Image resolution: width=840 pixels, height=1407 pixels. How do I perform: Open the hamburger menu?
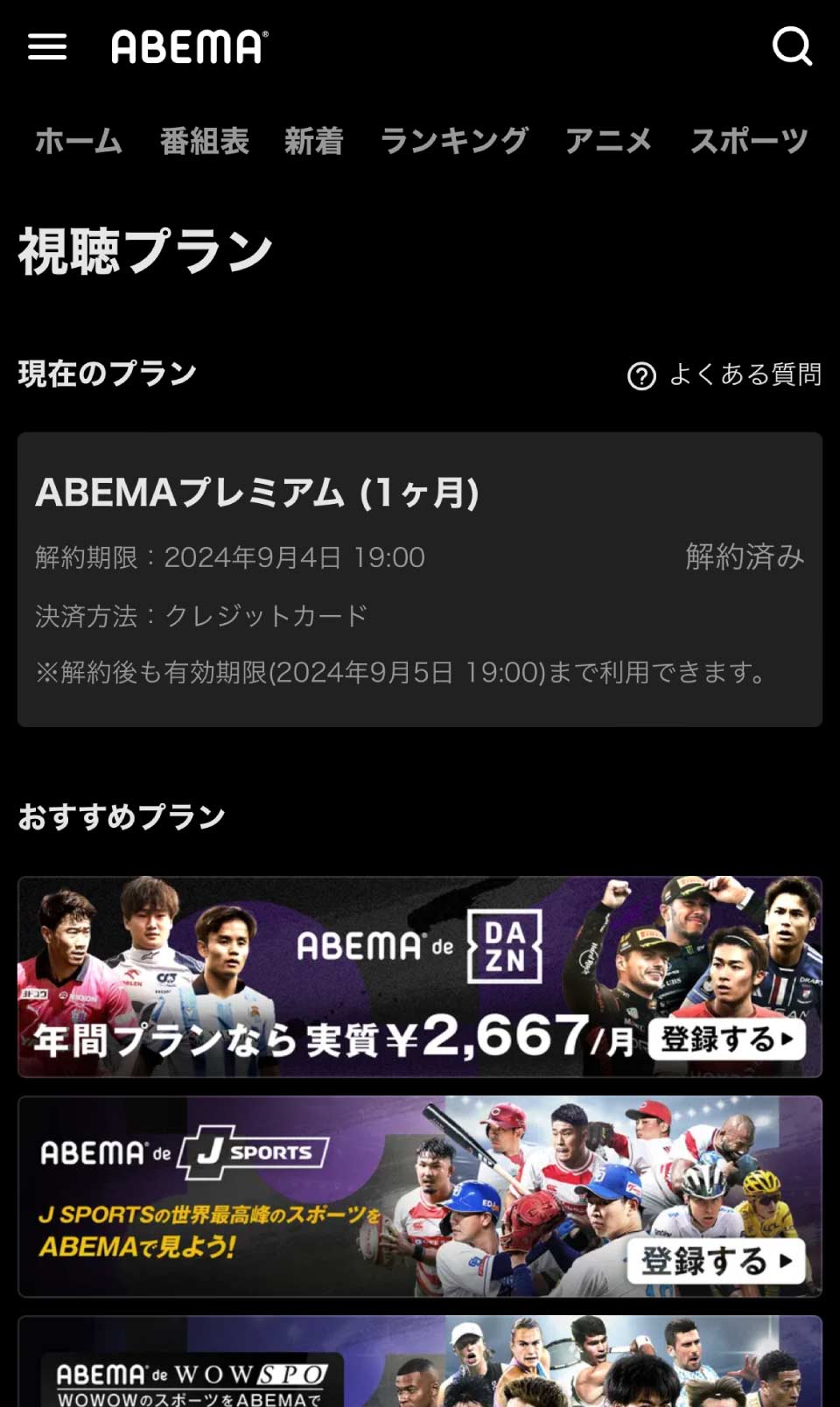pos(47,46)
